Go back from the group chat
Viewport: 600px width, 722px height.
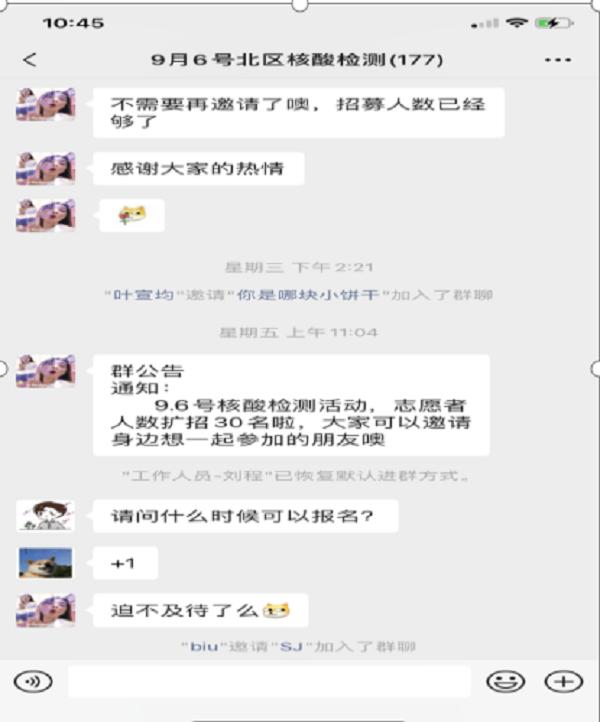tap(29, 60)
